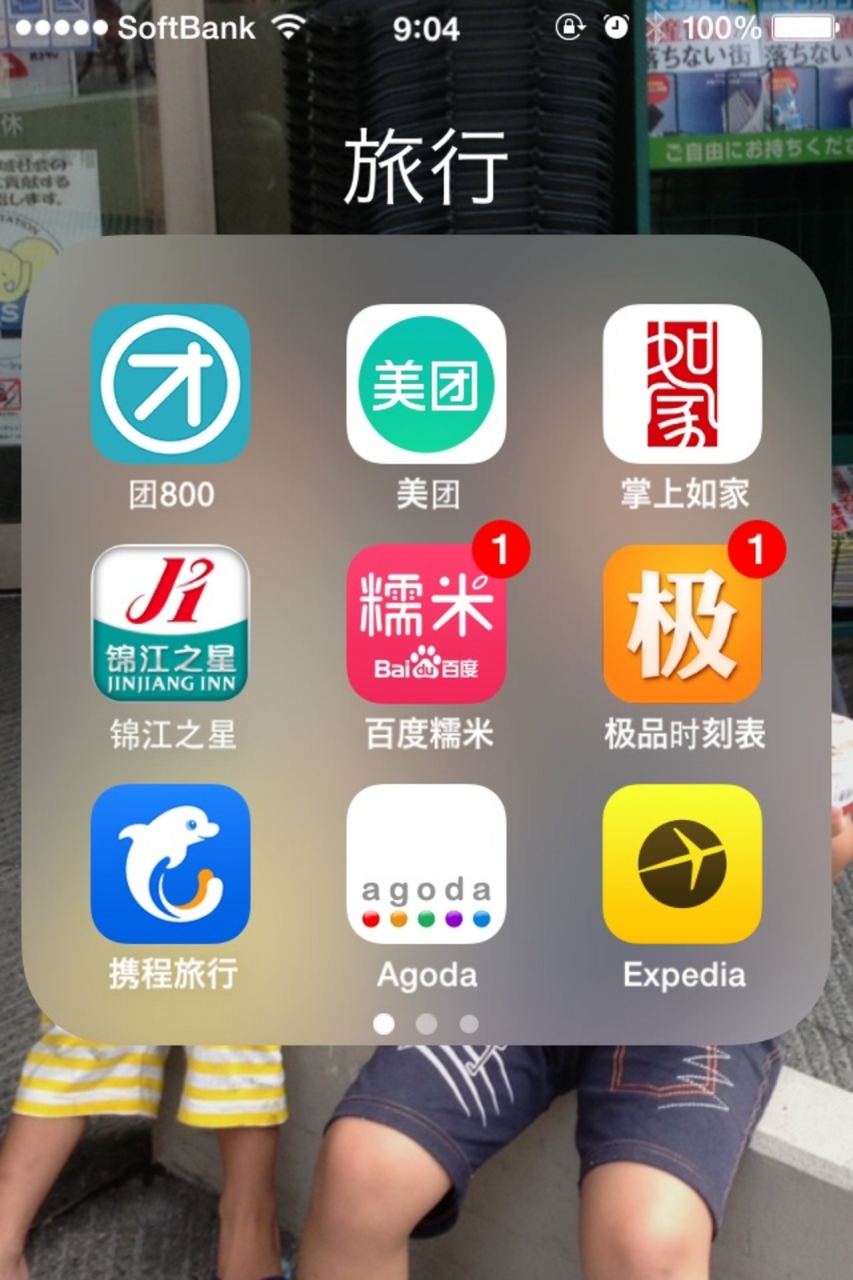Open the 团800 app

coord(170,384)
